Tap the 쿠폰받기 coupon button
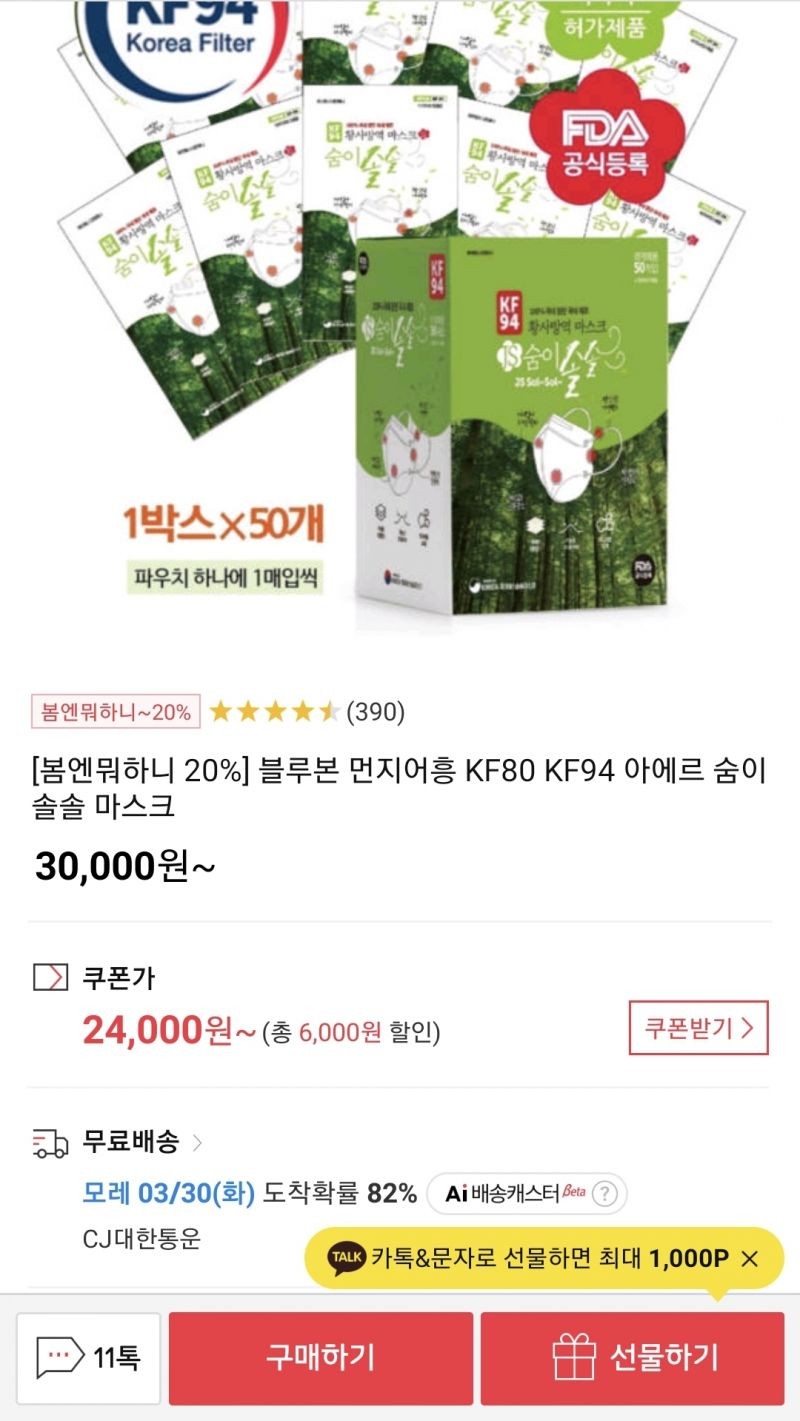Viewport: 800px width, 1421px height. (698, 1027)
